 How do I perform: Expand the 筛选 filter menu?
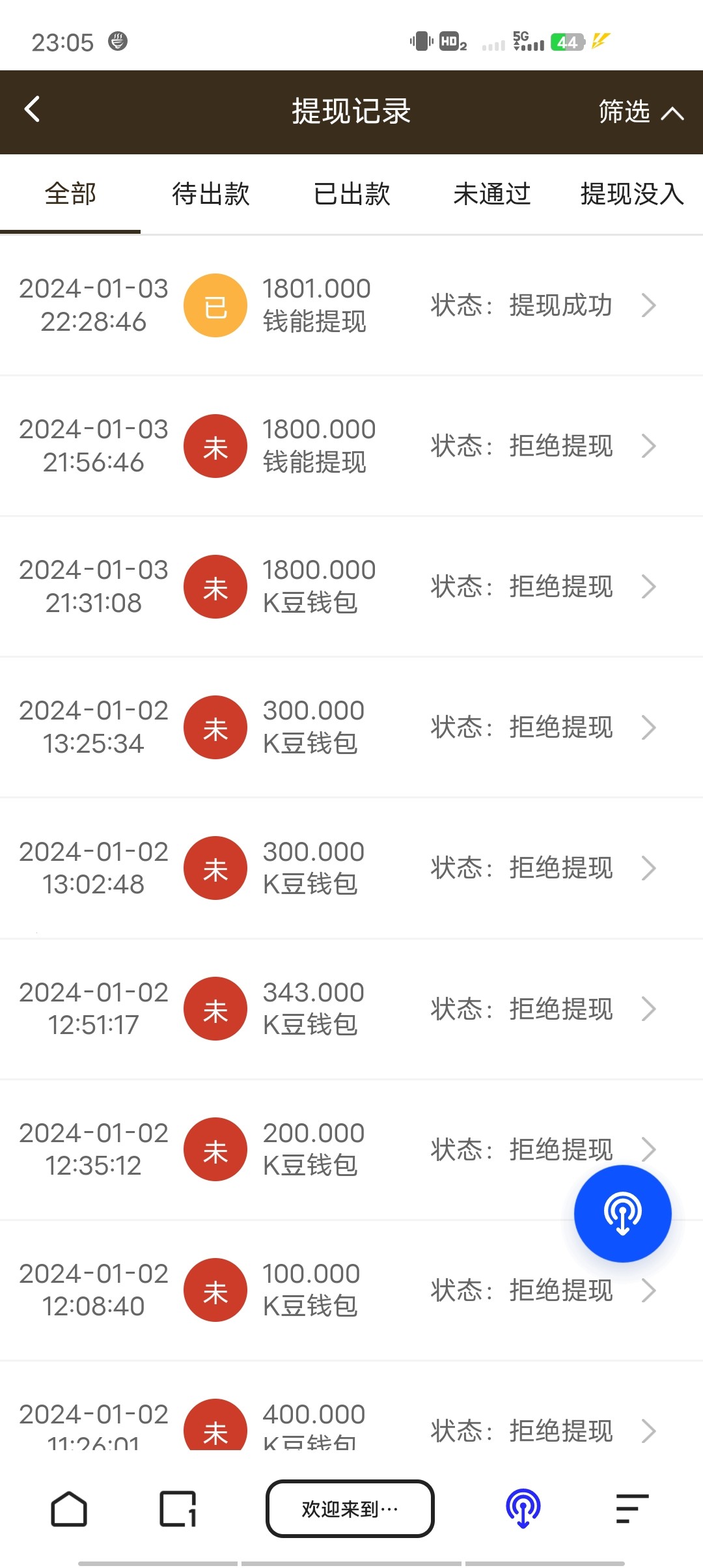point(641,112)
